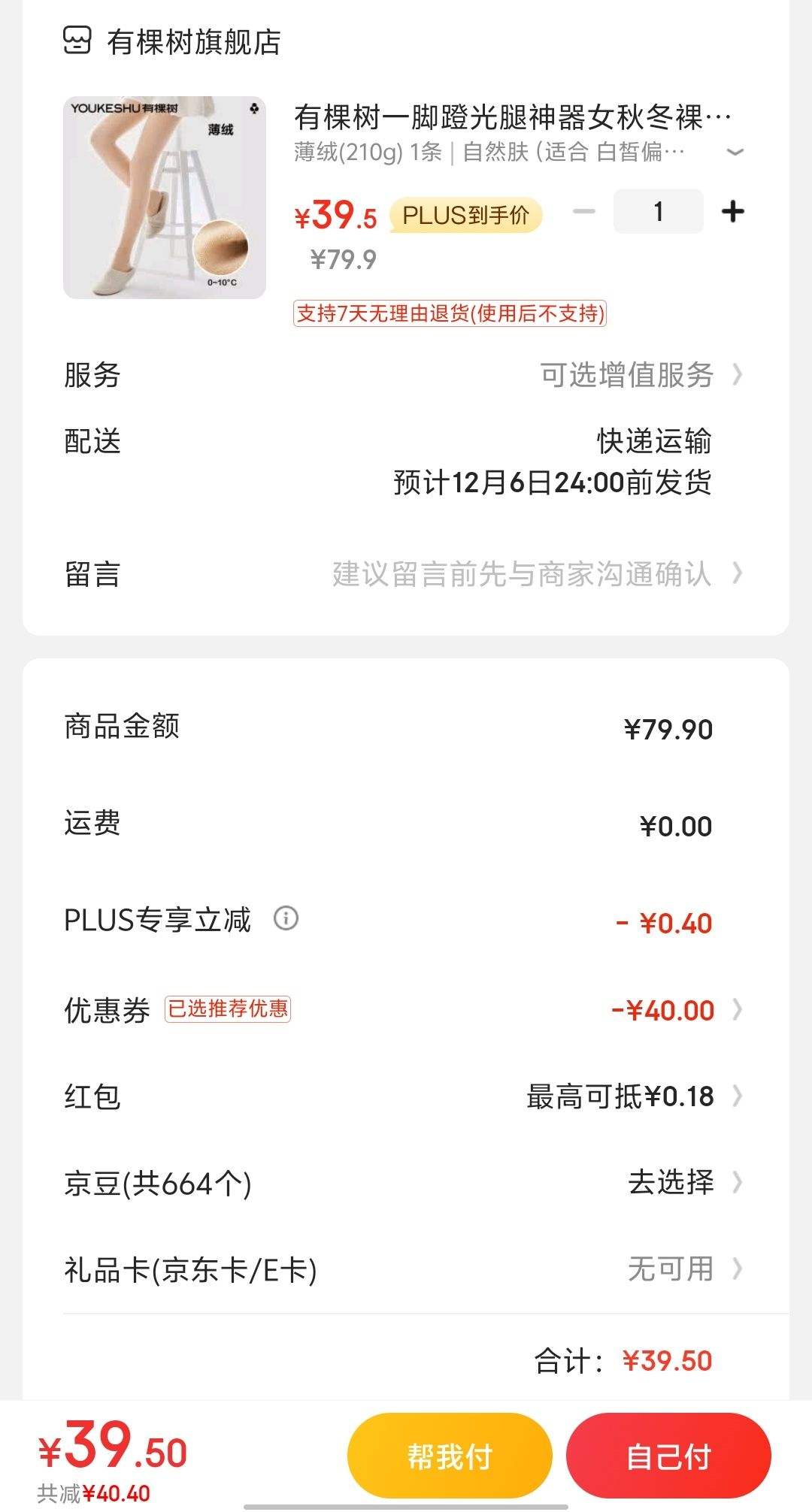This screenshot has height=1512, width=812.
Task: Expand the product specification dropdown
Action: pyautogui.click(x=735, y=153)
